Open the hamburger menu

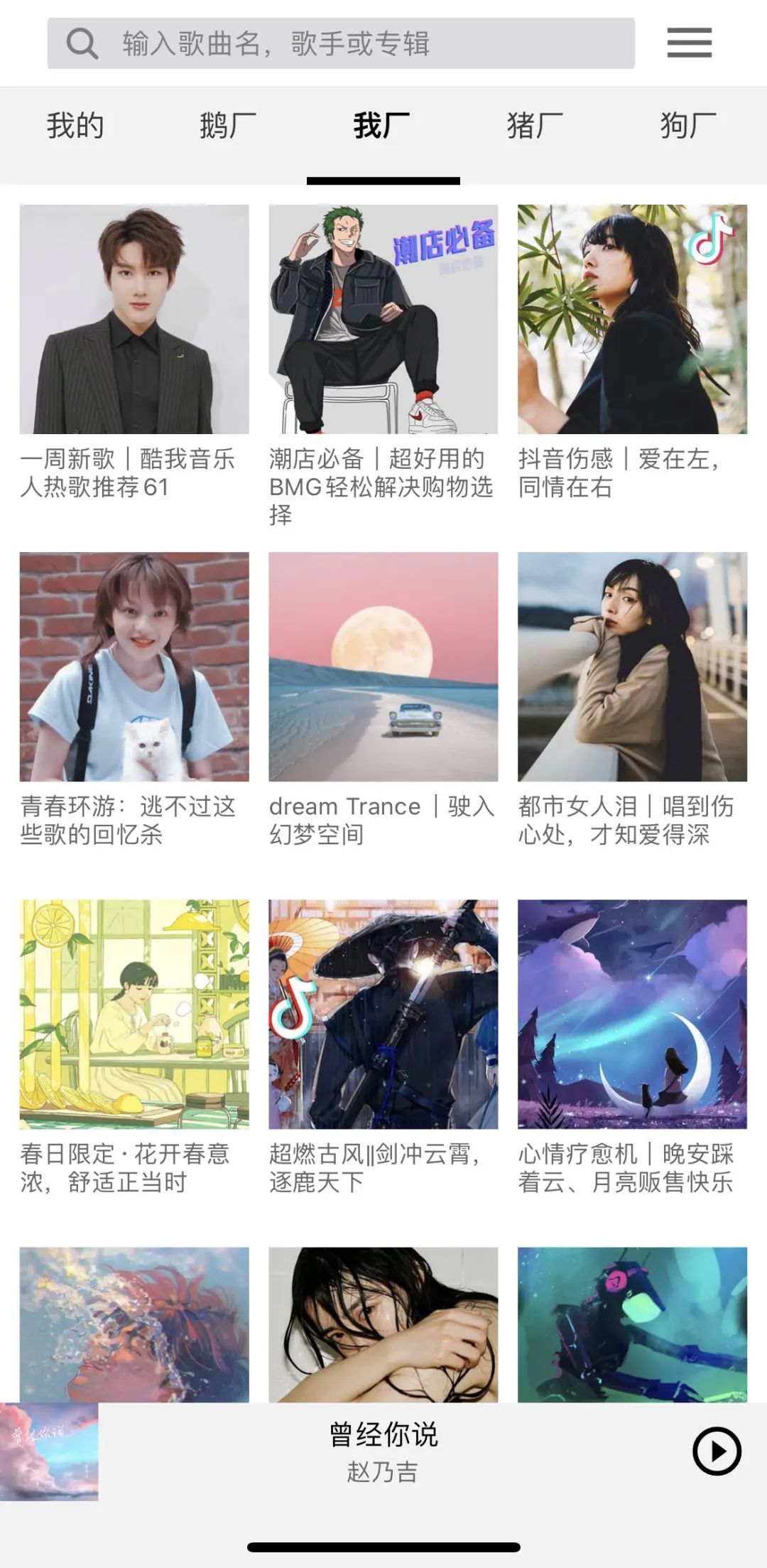(x=689, y=43)
